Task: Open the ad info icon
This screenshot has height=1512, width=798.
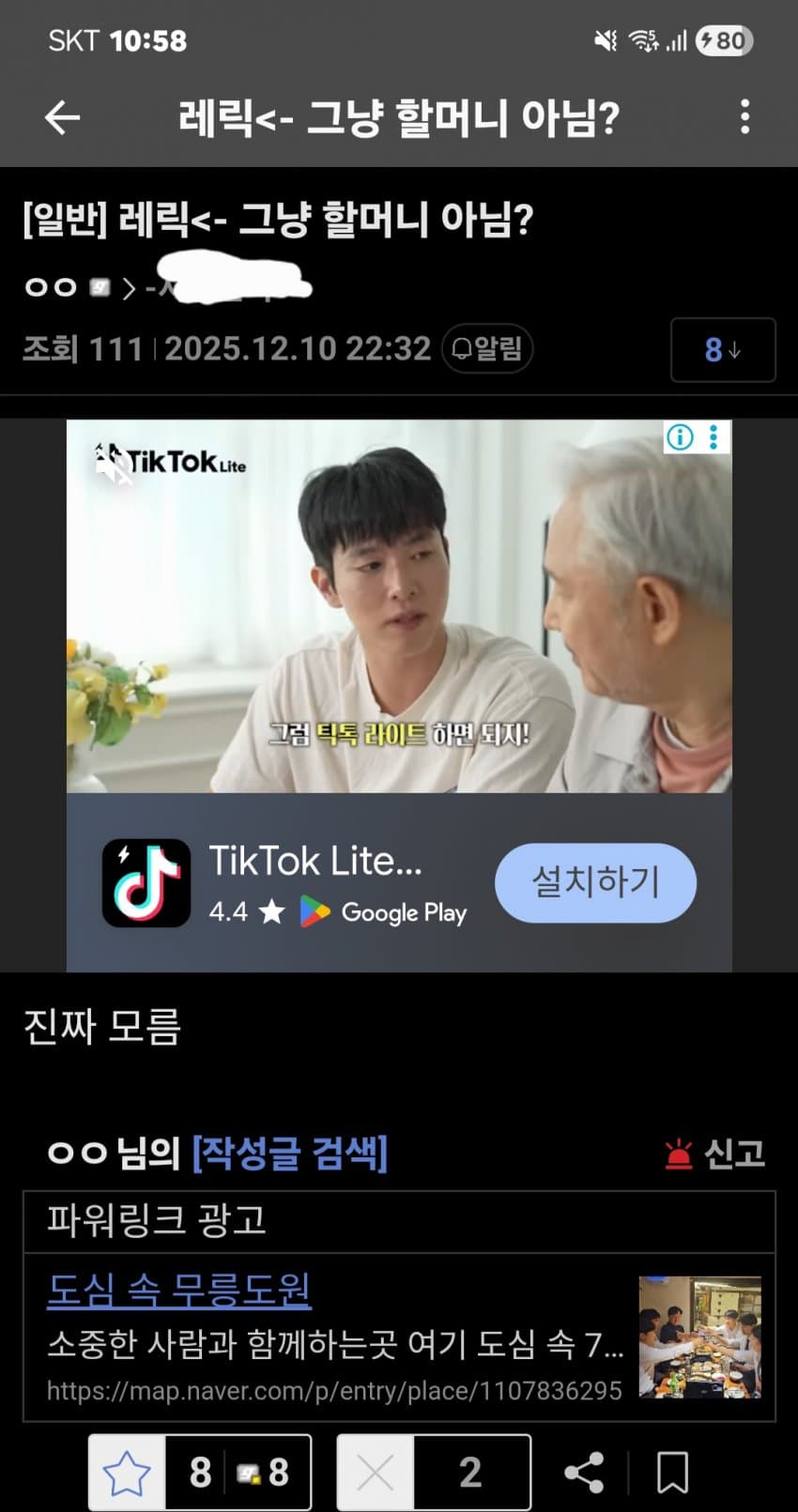Action: [x=680, y=436]
